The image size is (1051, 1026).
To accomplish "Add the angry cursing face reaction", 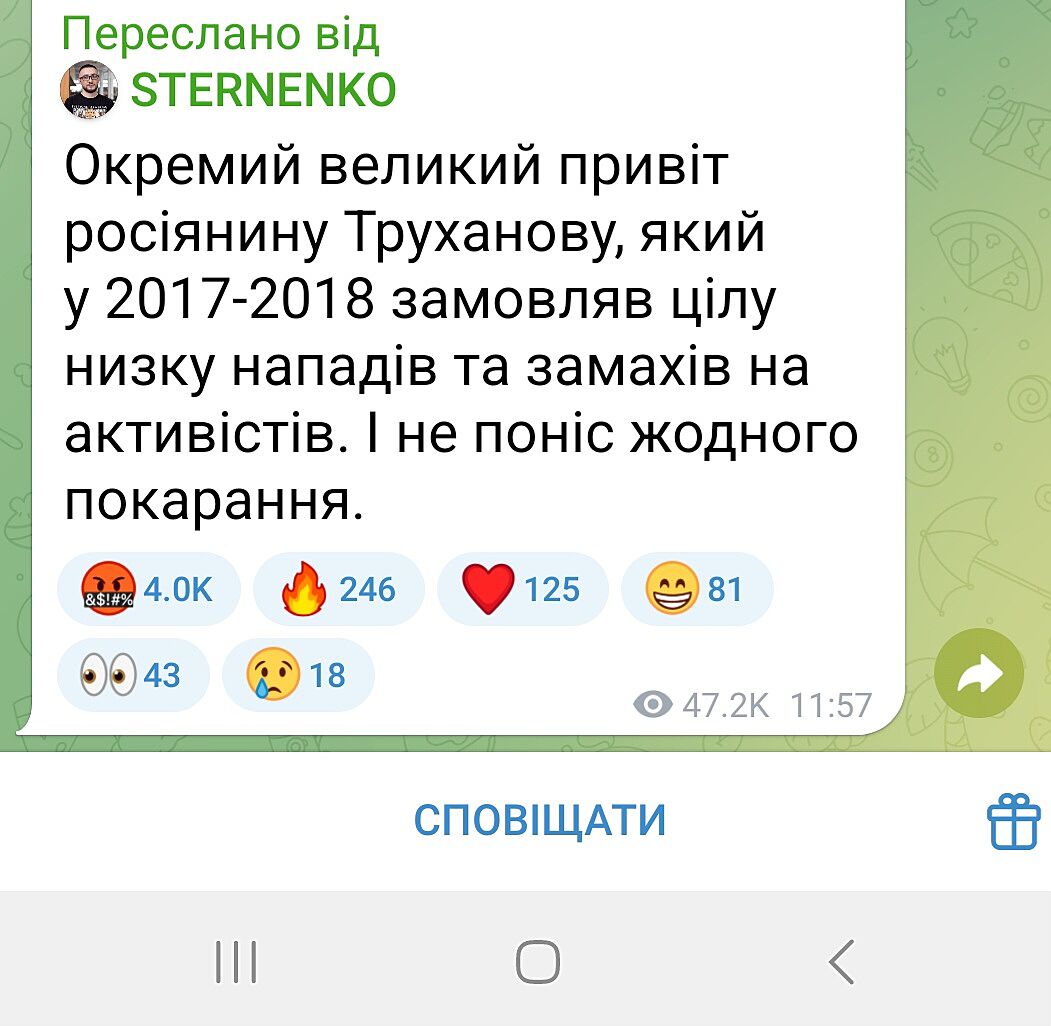I will (149, 589).
